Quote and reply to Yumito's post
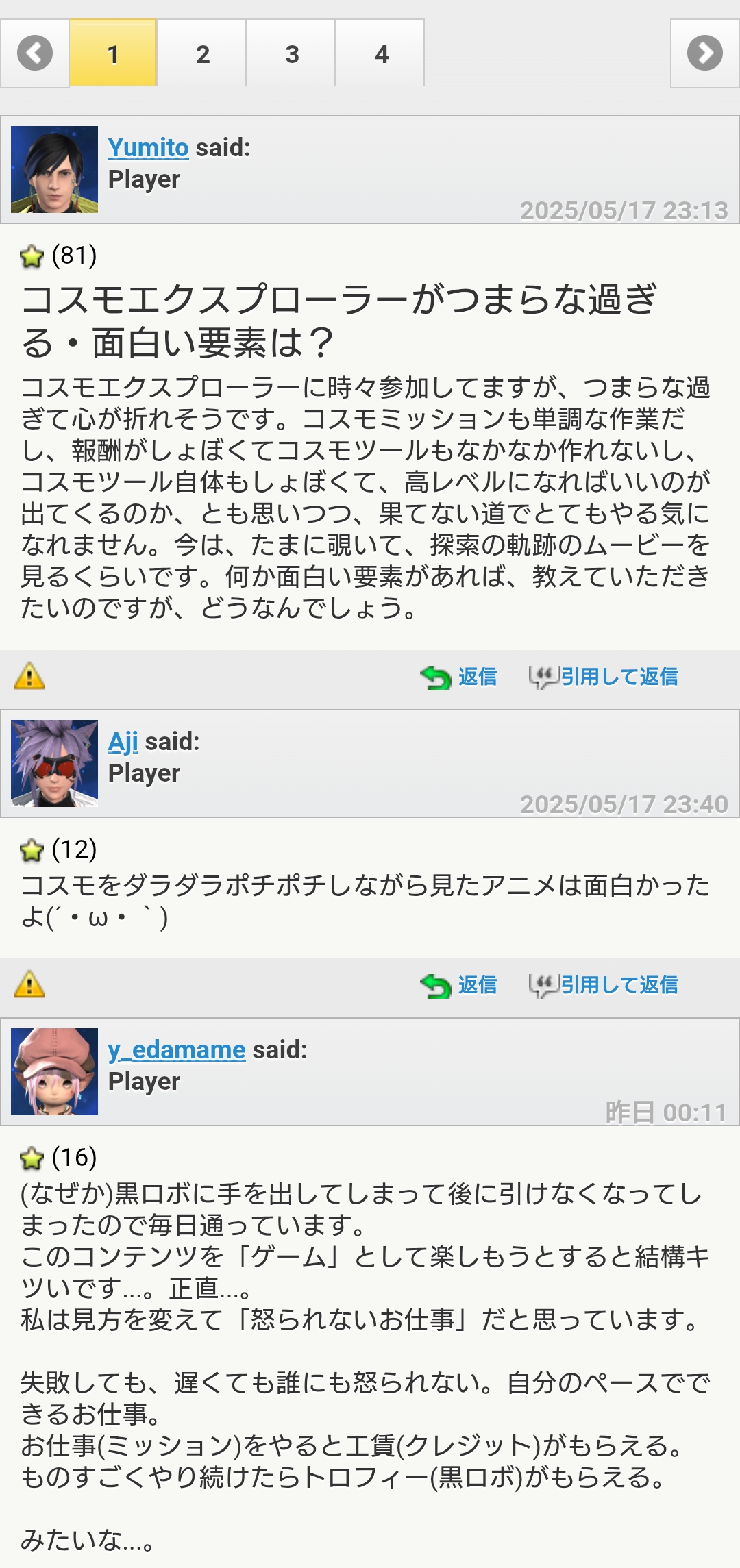 604,677
